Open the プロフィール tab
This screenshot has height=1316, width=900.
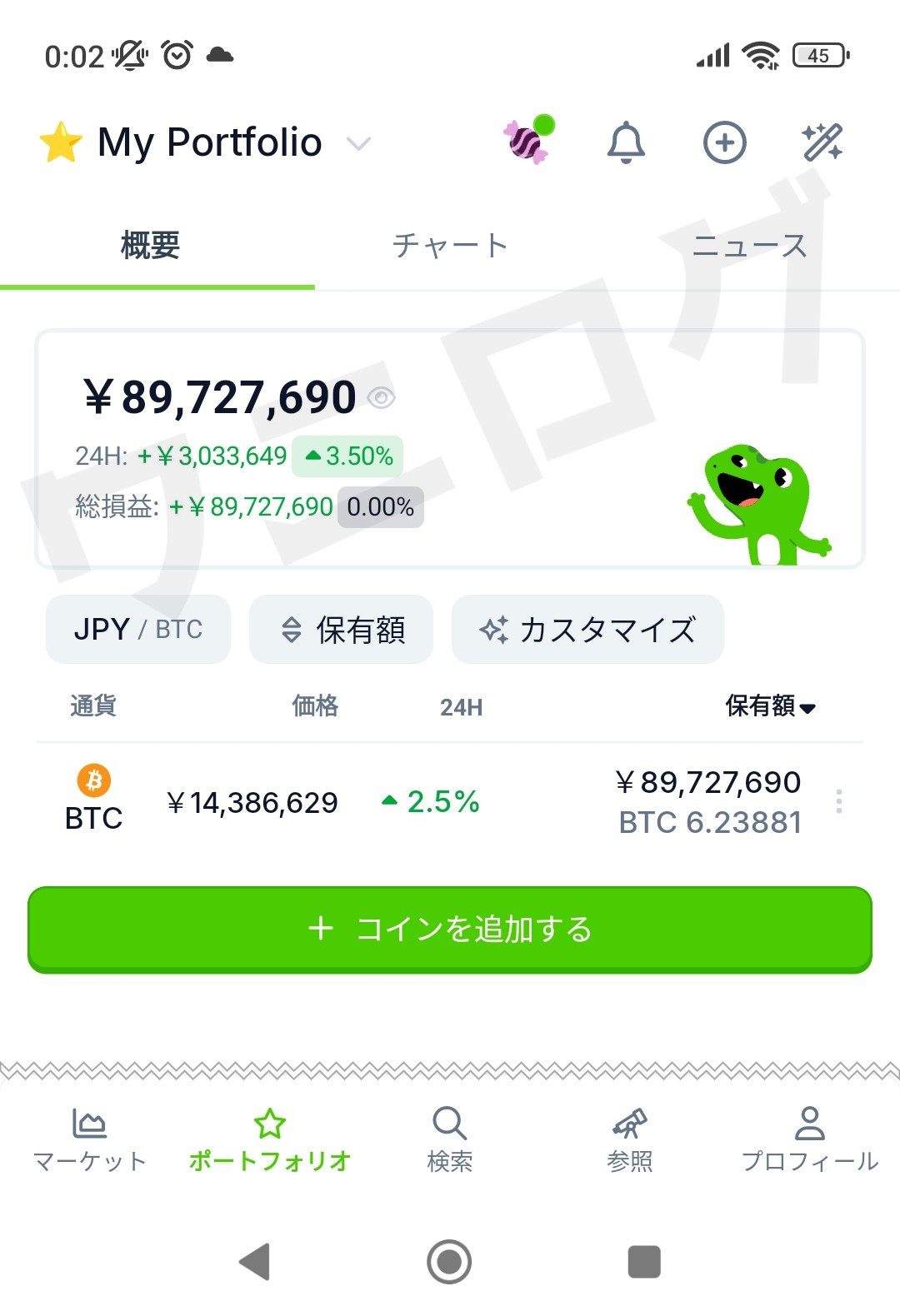point(809,1139)
